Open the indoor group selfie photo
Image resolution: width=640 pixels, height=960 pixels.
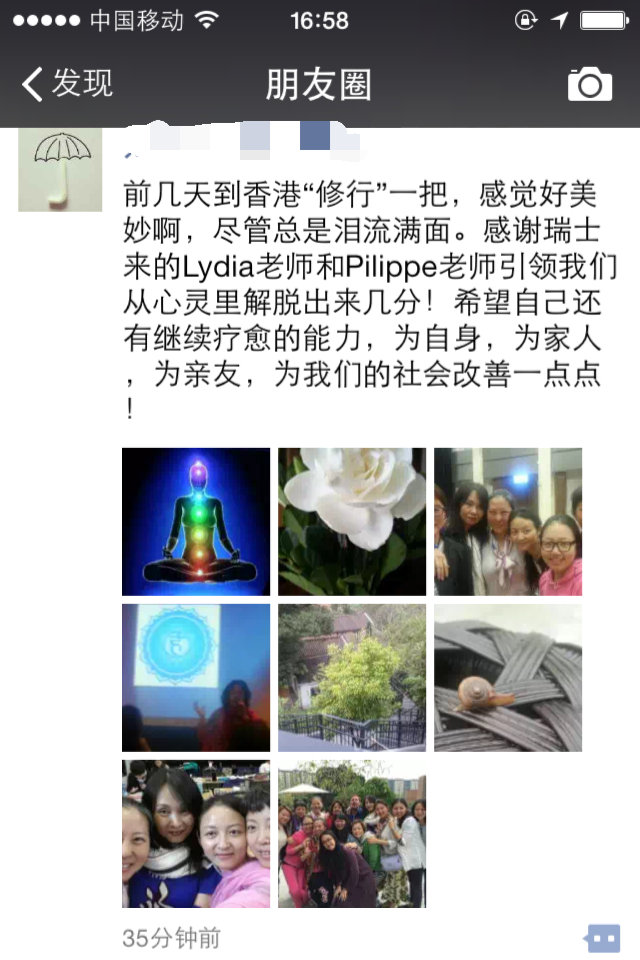pos(508,521)
